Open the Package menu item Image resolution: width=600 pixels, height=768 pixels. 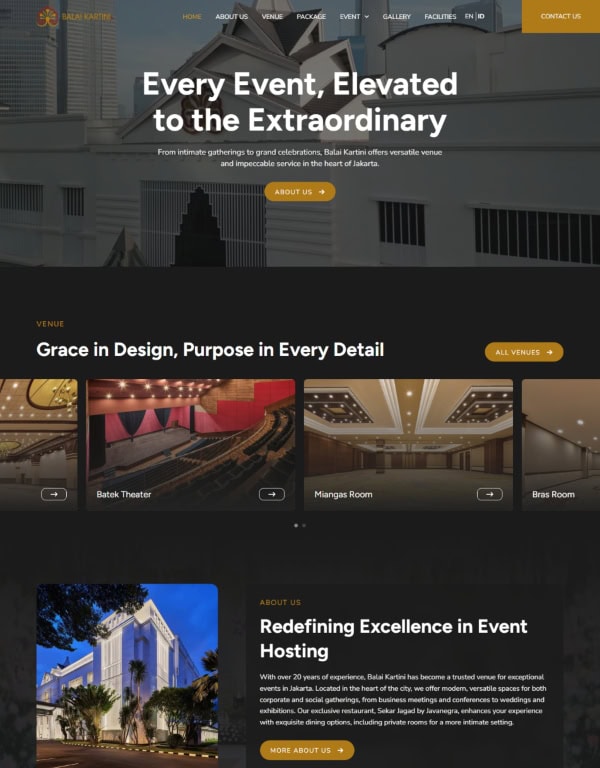coord(311,17)
